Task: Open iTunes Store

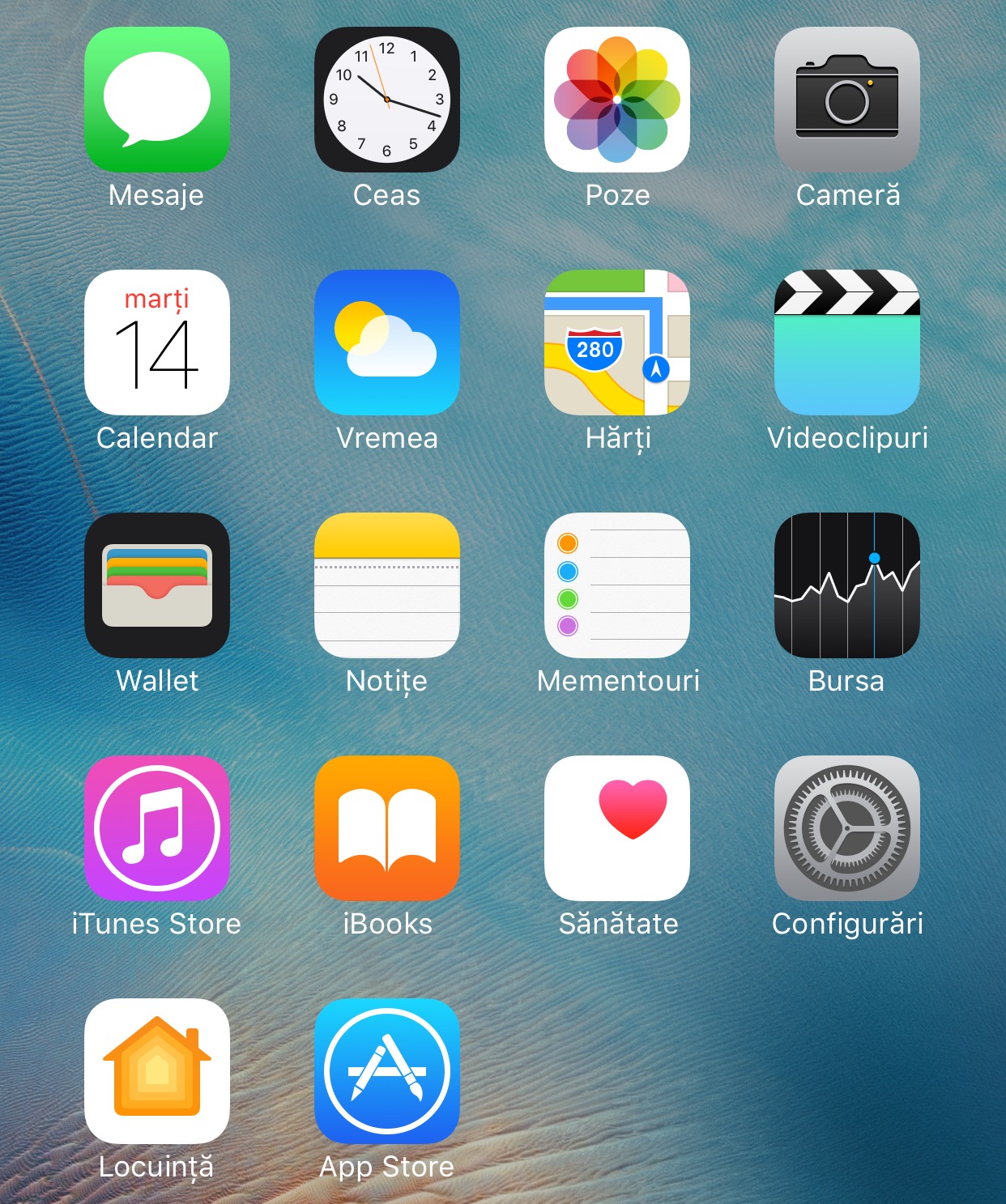Action: 157,828
